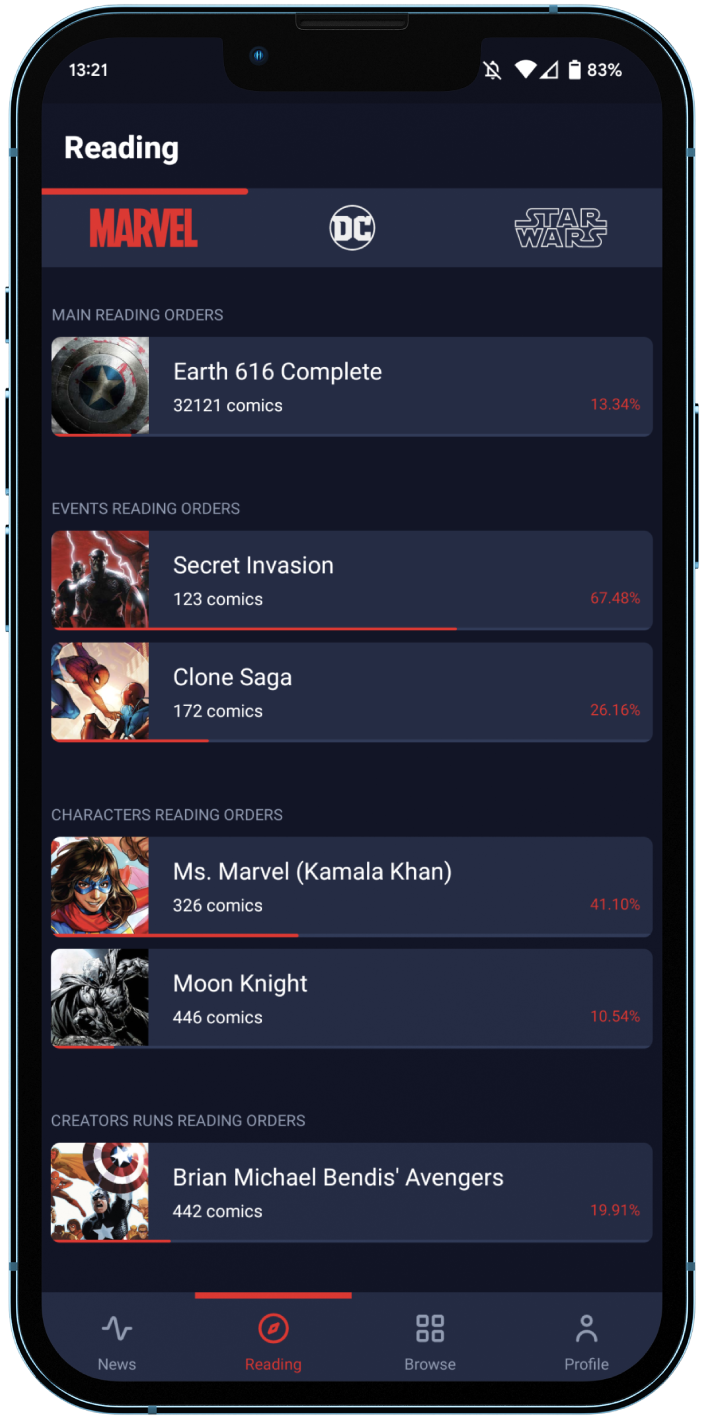Go to the News tab
The height and width of the screenshot is (1421, 703).
click(x=117, y=1341)
